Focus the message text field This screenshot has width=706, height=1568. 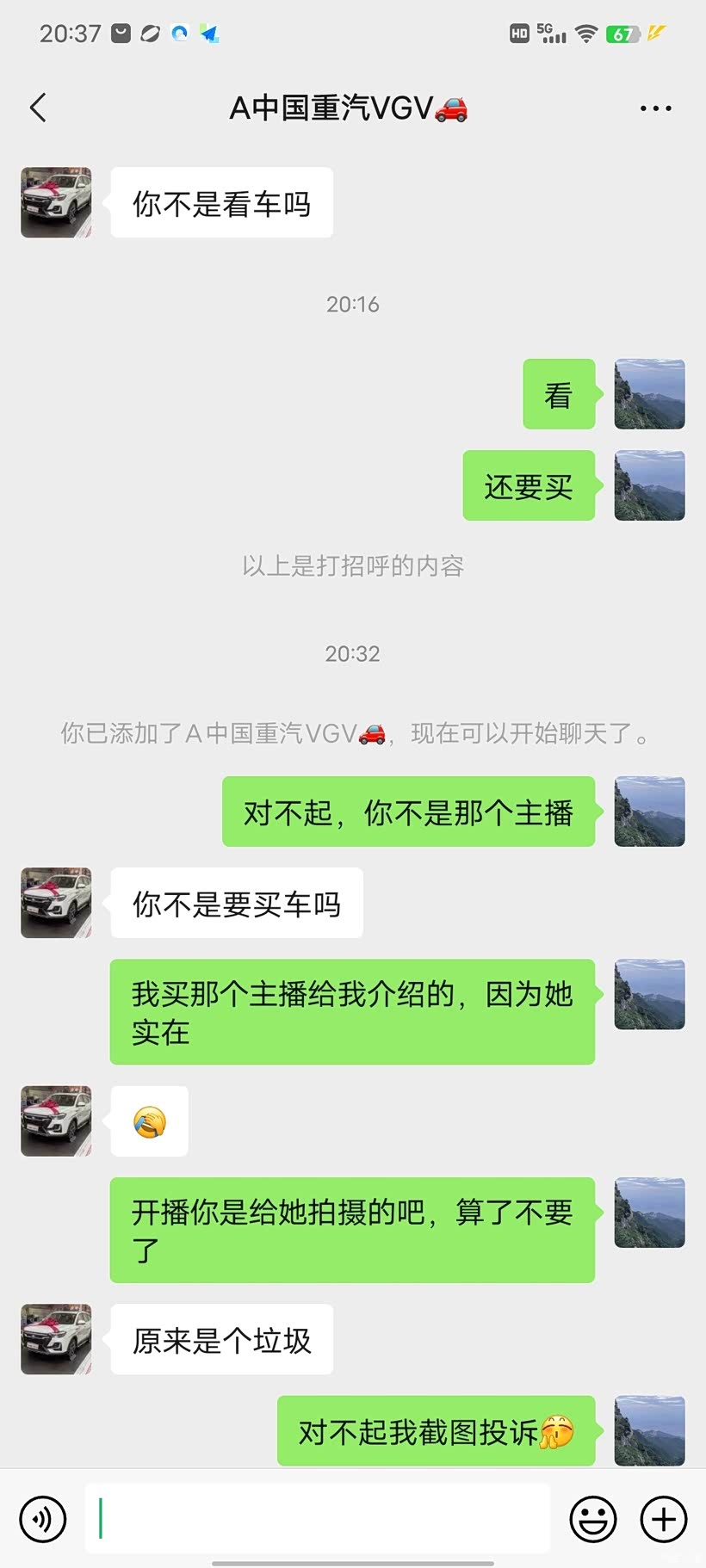pyautogui.click(x=317, y=1519)
